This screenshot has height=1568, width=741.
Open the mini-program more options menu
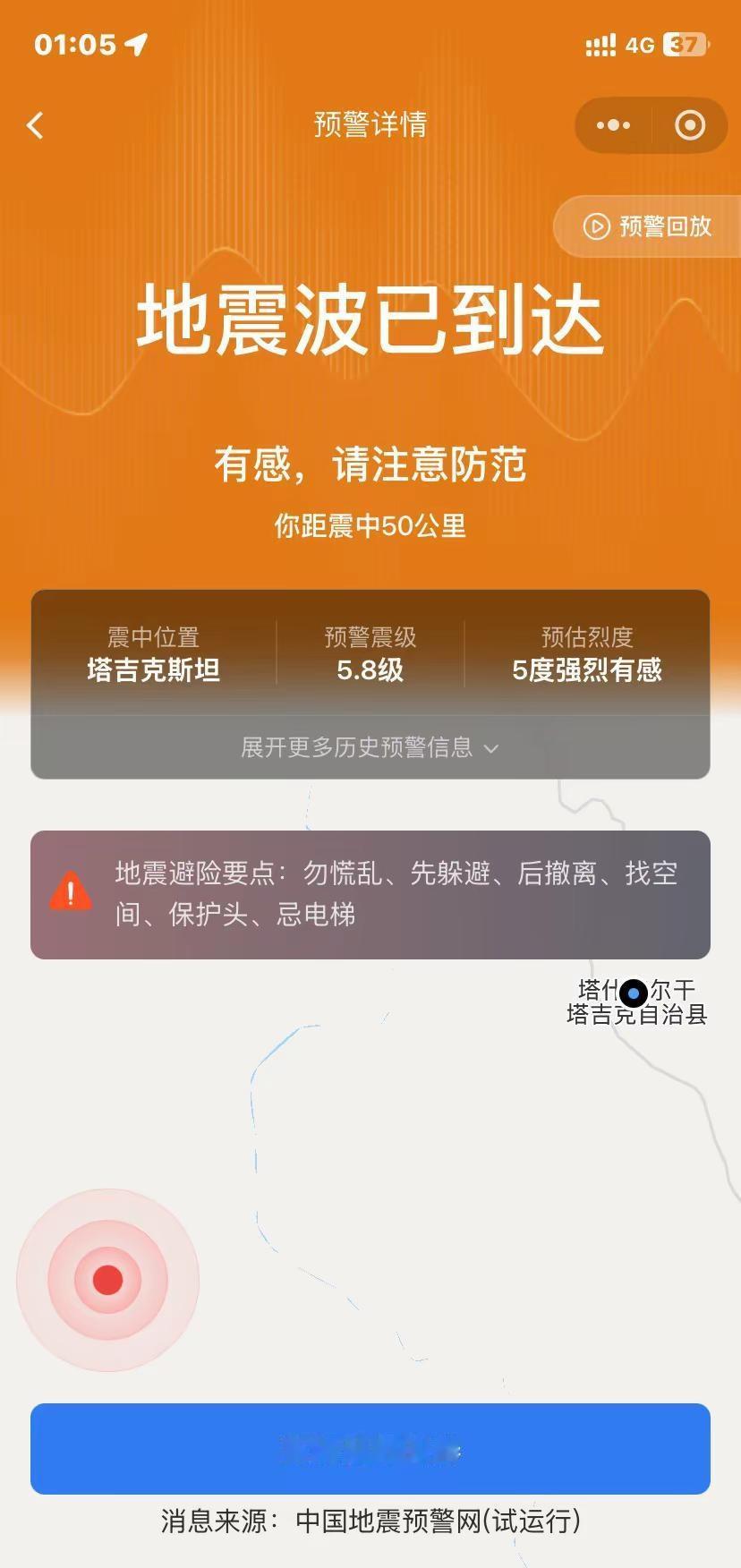[x=613, y=125]
